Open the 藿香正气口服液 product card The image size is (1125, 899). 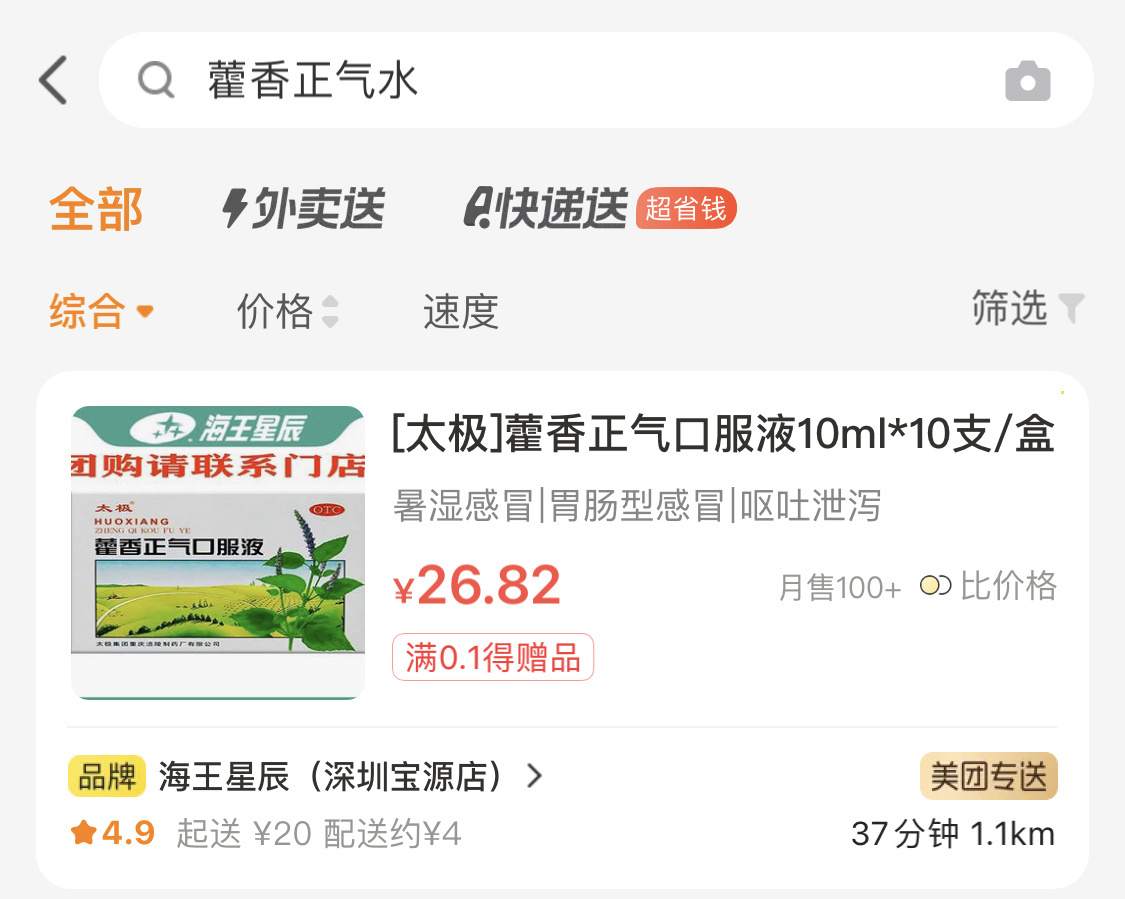click(722, 436)
